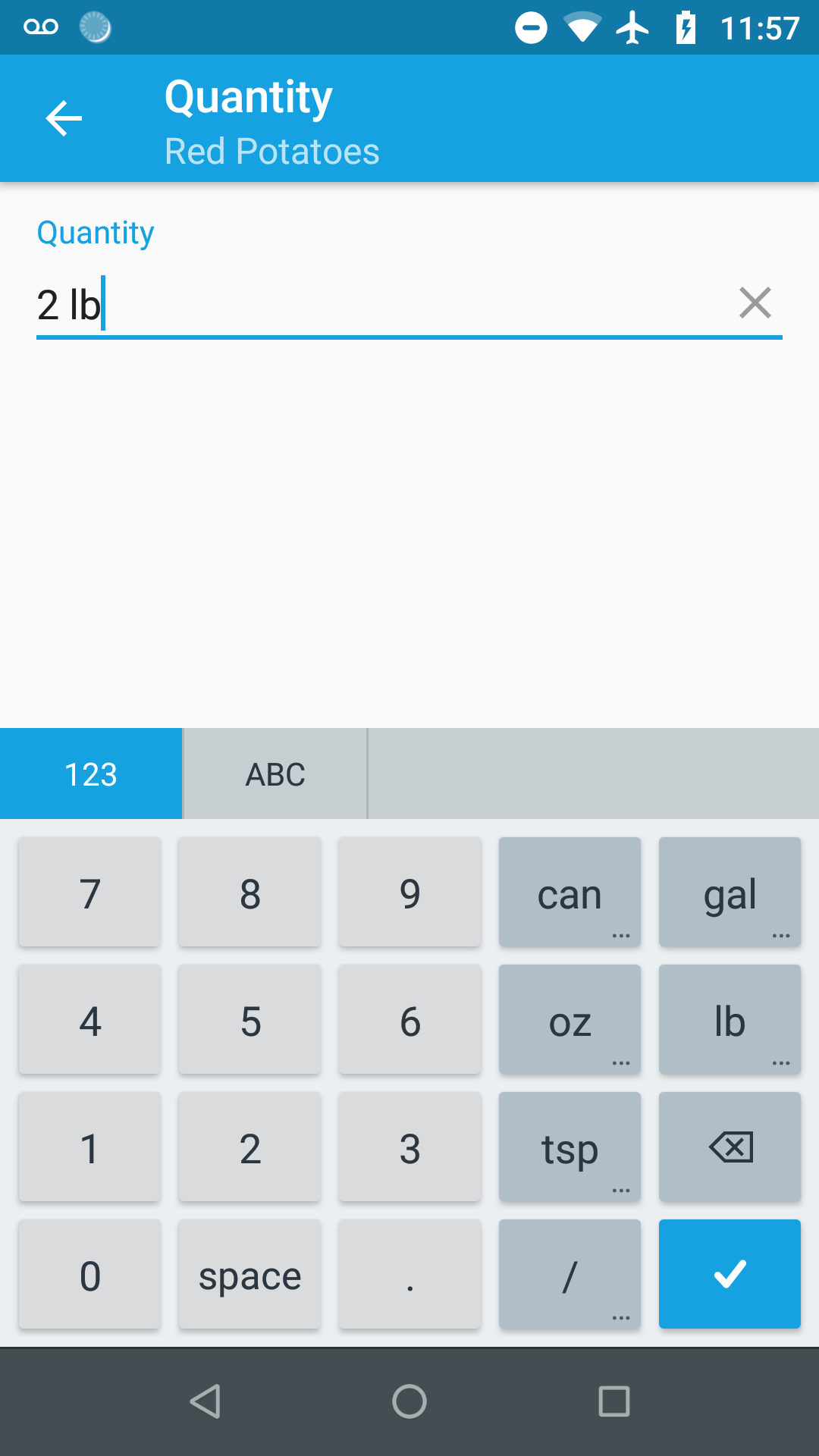The image size is (819, 1456).
Task: Tap the back arrow to return
Action: [64, 118]
